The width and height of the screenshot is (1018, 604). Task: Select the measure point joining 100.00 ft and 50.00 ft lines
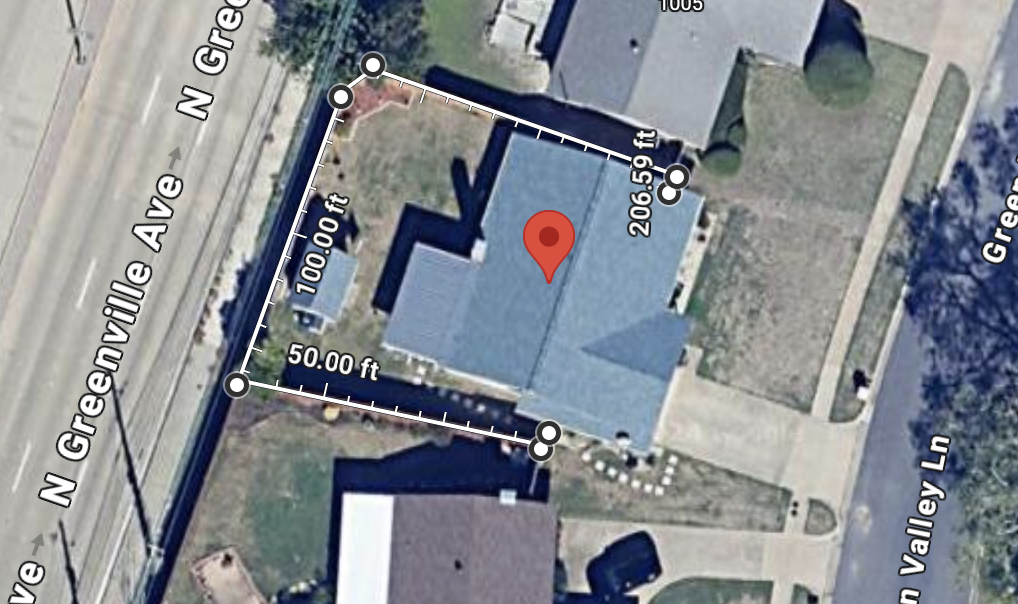pos(238,385)
